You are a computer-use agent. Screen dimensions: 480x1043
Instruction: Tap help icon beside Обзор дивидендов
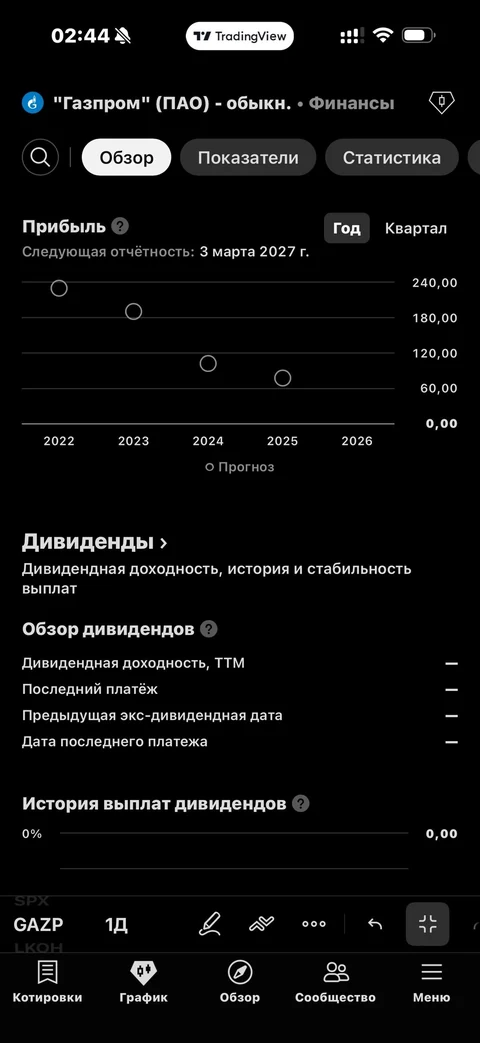pyautogui.click(x=209, y=629)
